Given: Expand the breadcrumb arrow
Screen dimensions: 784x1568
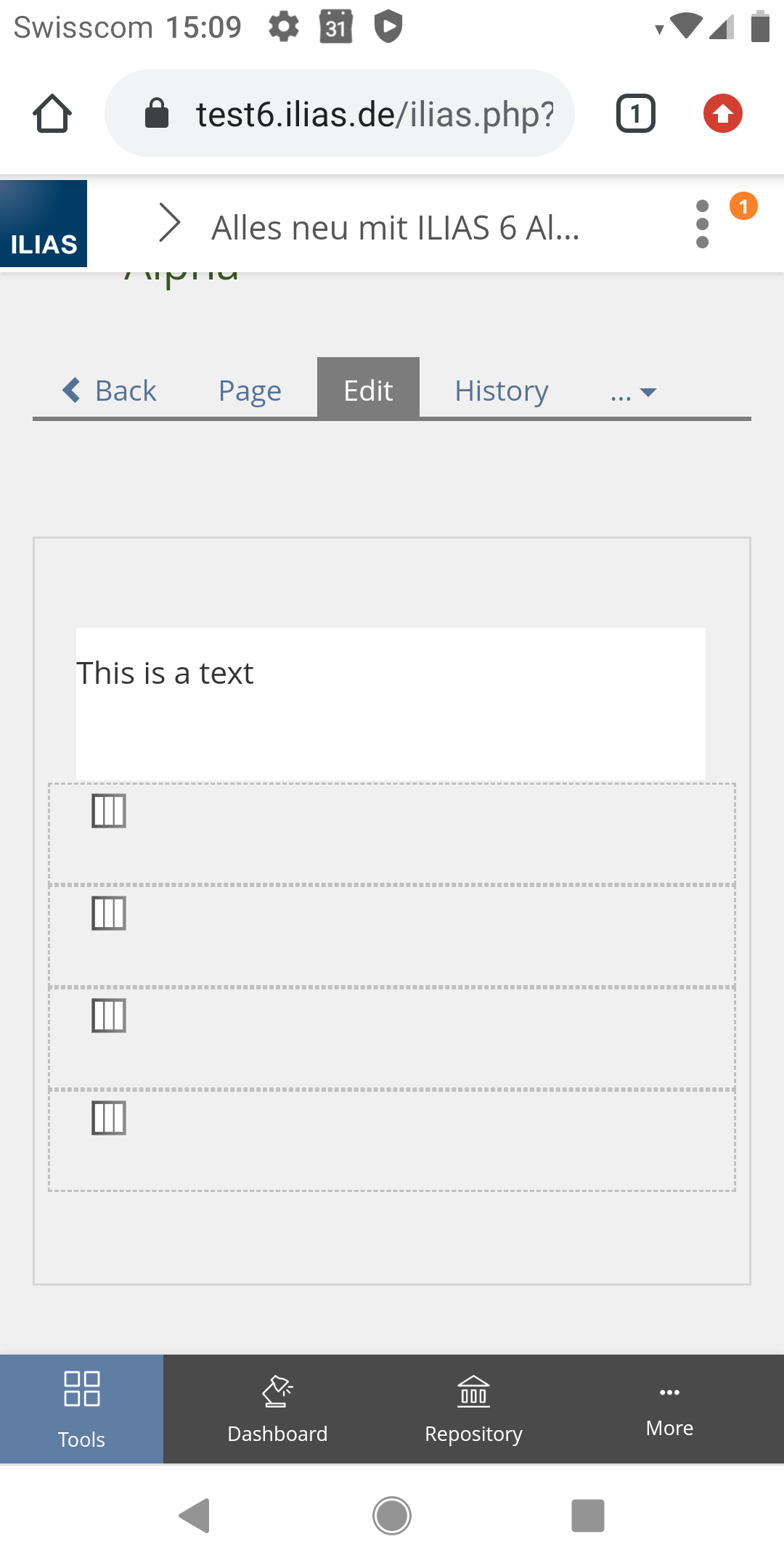Looking at the screenshot, I should point(170,223).
